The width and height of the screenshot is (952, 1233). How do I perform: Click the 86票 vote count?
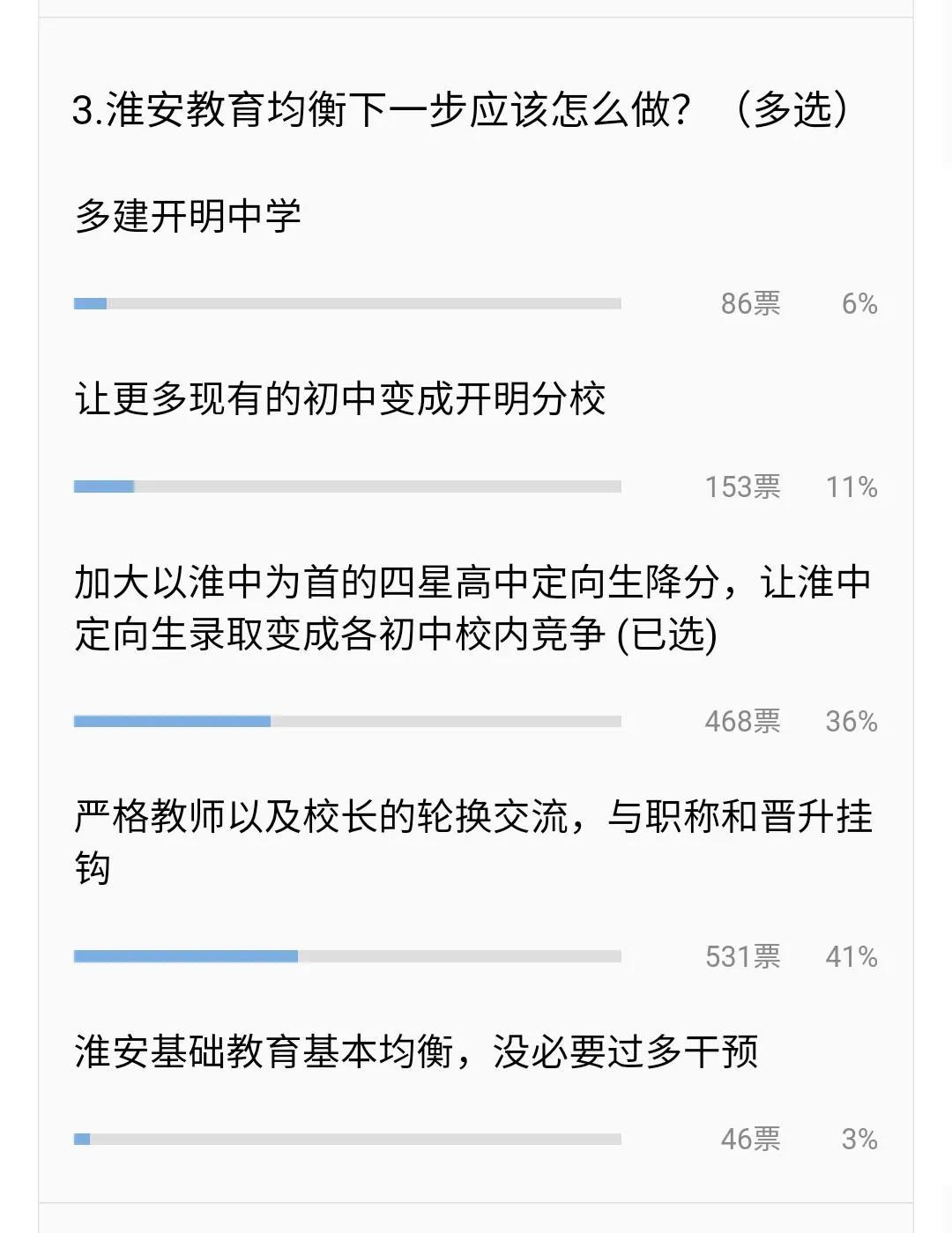click(748, 303)
